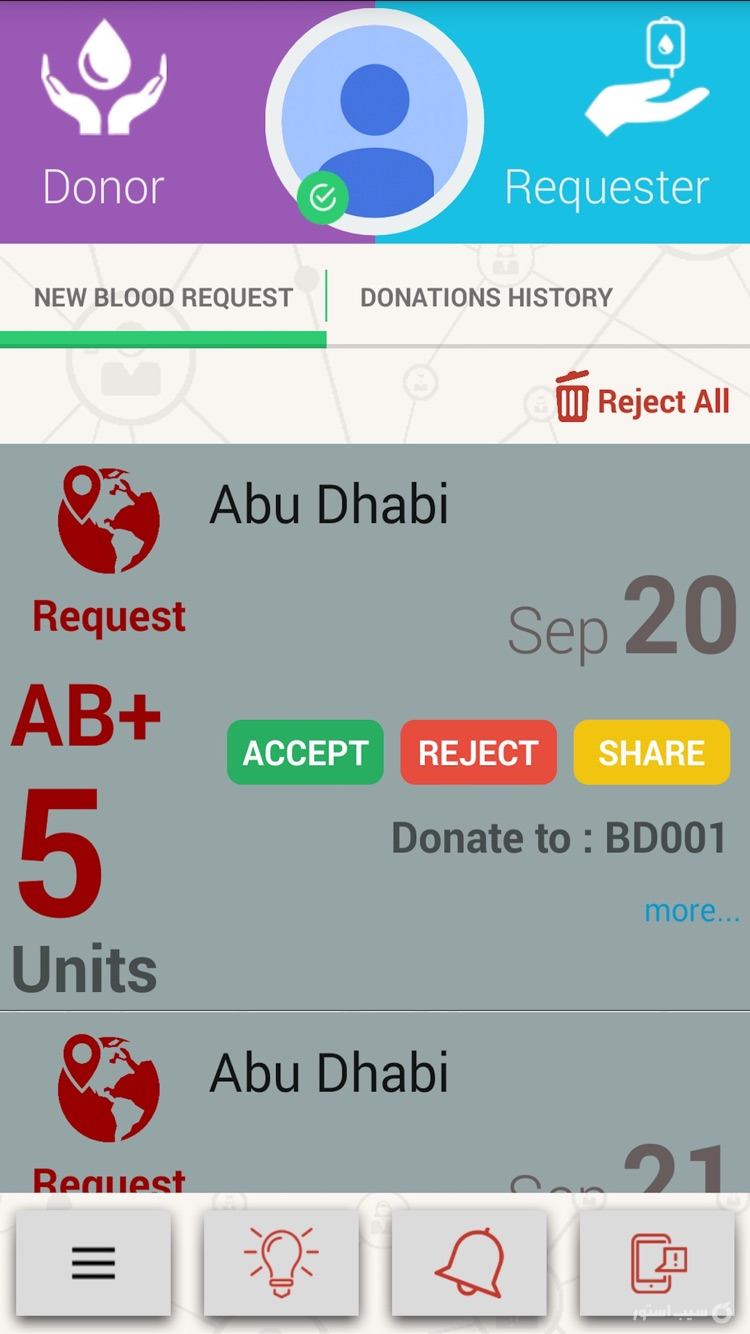The image size is (750, 1334).
Task: Expand the Donate to BD001 details
Action: point(557,838)
